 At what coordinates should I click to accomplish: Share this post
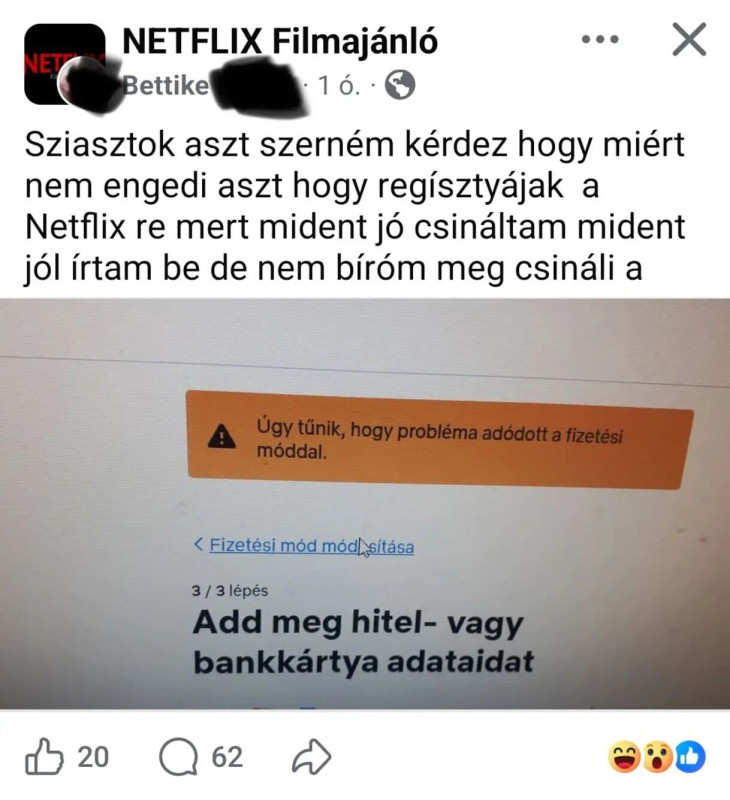310,757
